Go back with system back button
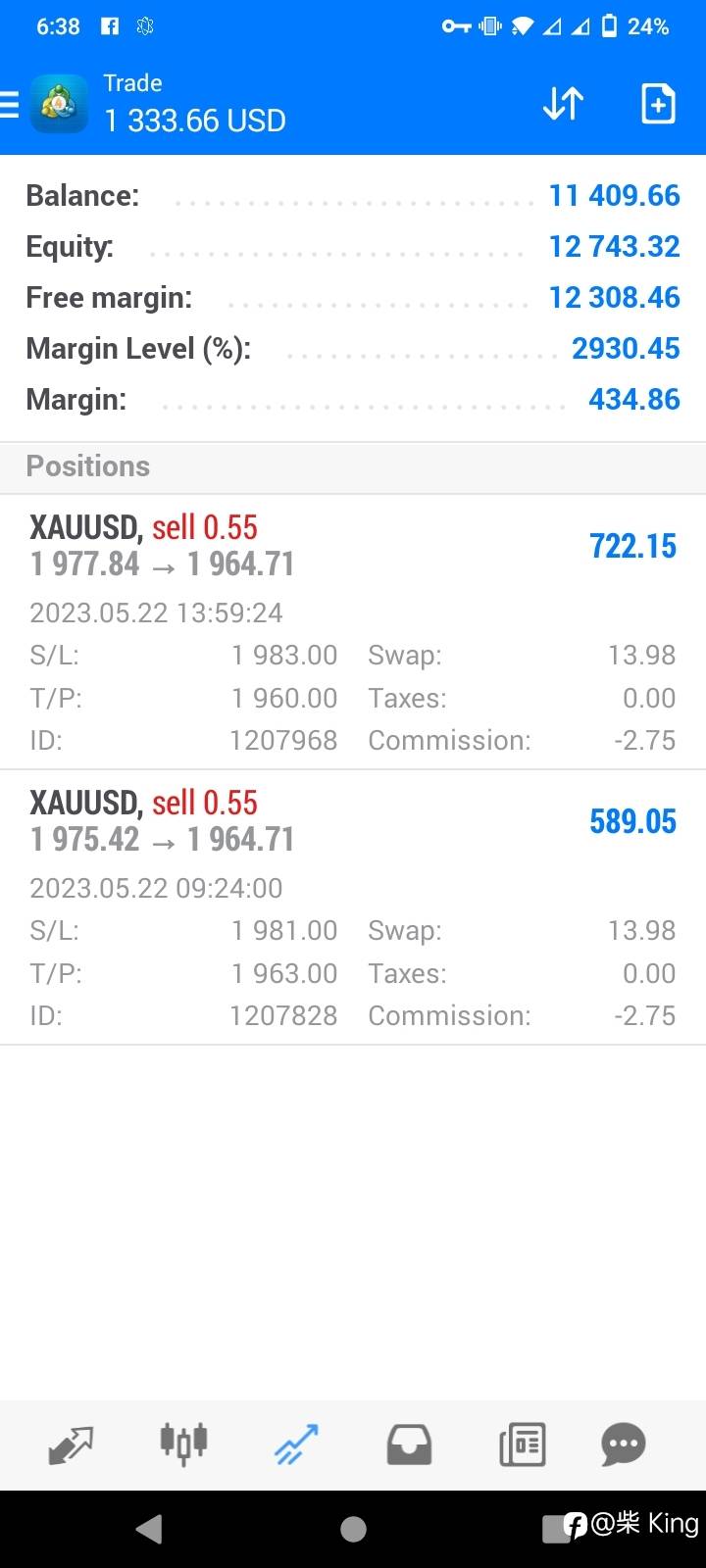The width and height of the screenshot is (706, 1568). point(149,1529)
